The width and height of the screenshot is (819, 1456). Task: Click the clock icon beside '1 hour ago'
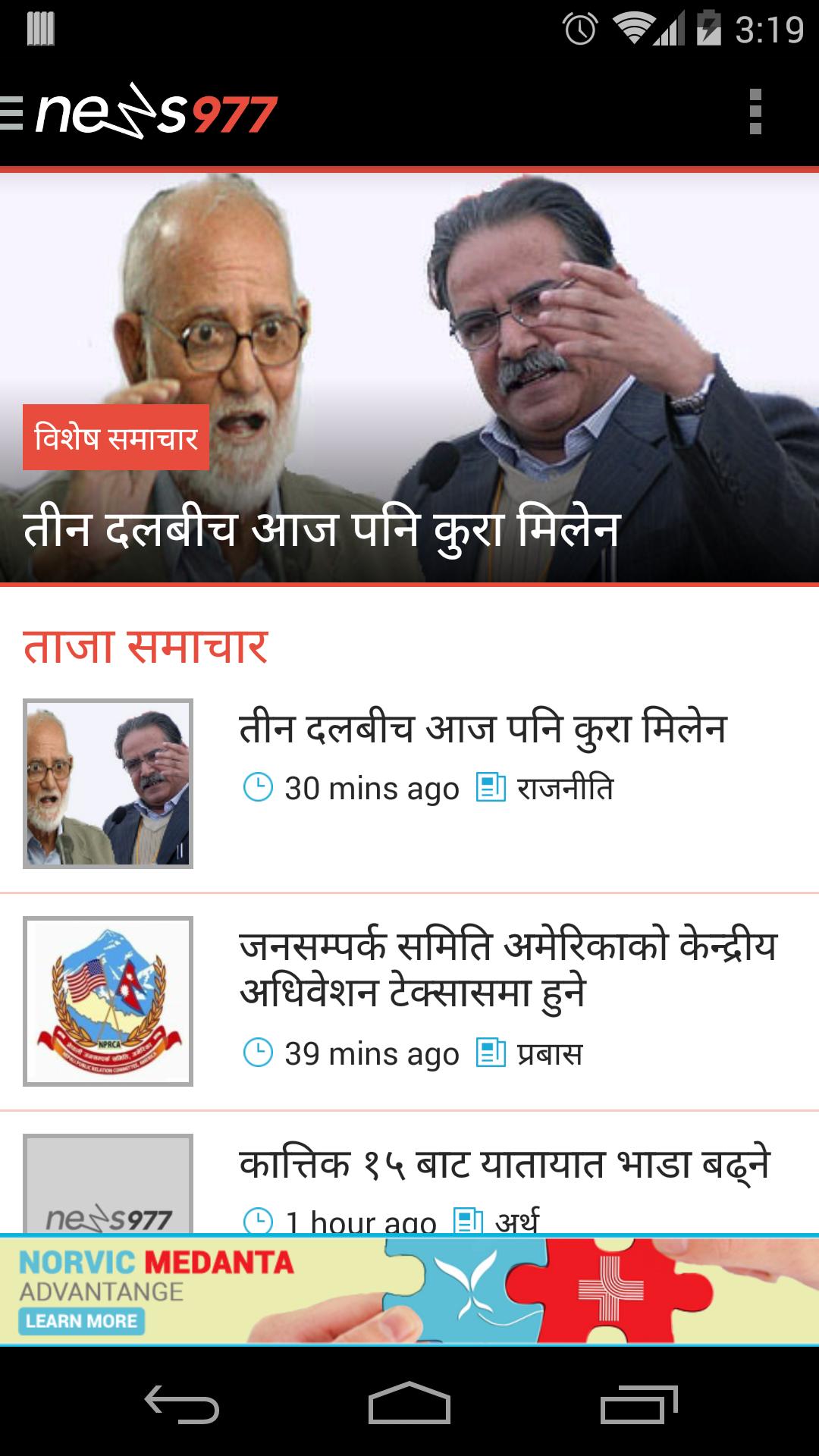click(258, 1218)
